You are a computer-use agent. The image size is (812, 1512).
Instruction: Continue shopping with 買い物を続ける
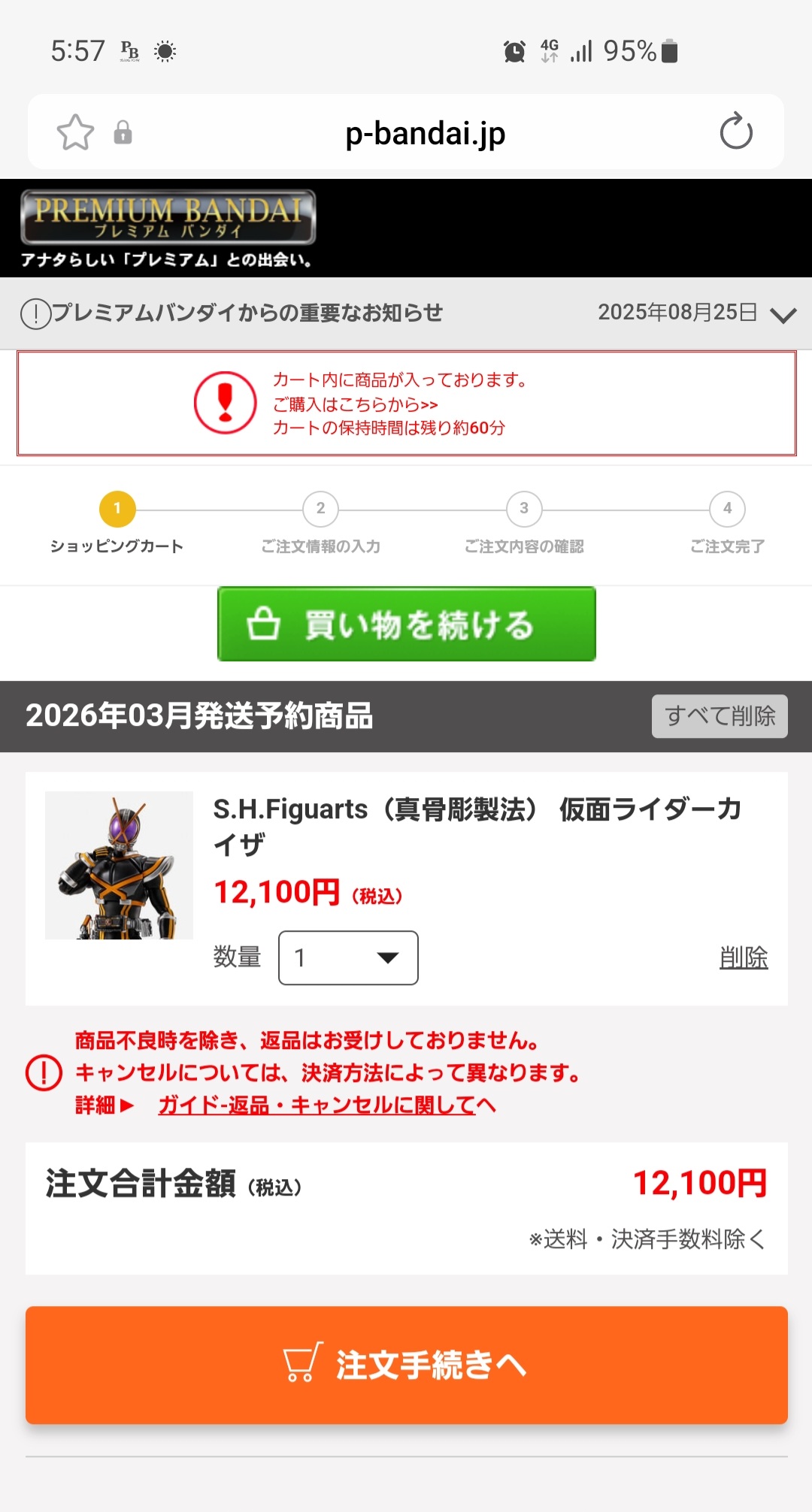(x=407, y=624)
